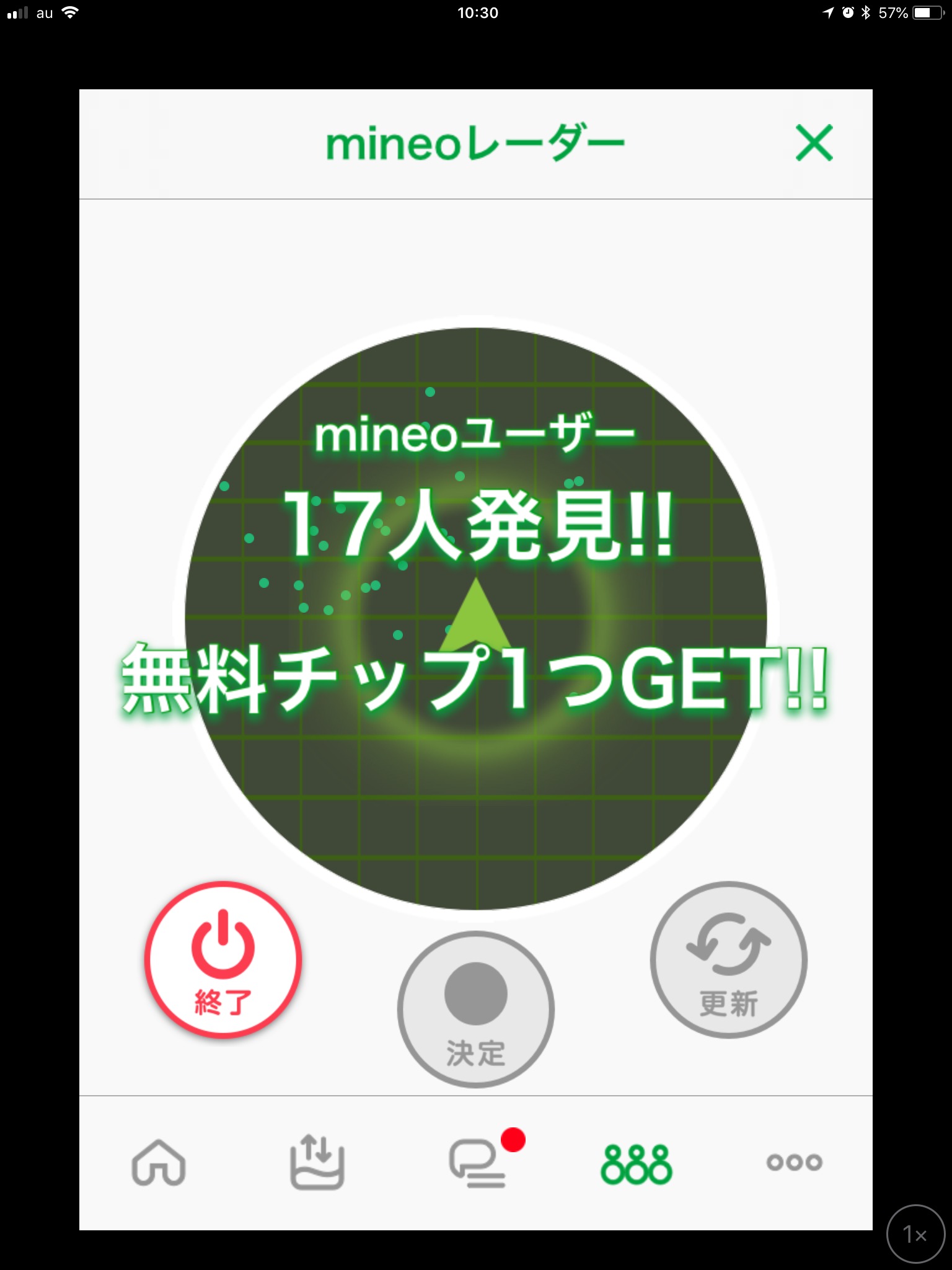Viewport: 952px width, 1270px height.
Task: Open the chat tab with red badge
Action: click(x=477, y=1164)
